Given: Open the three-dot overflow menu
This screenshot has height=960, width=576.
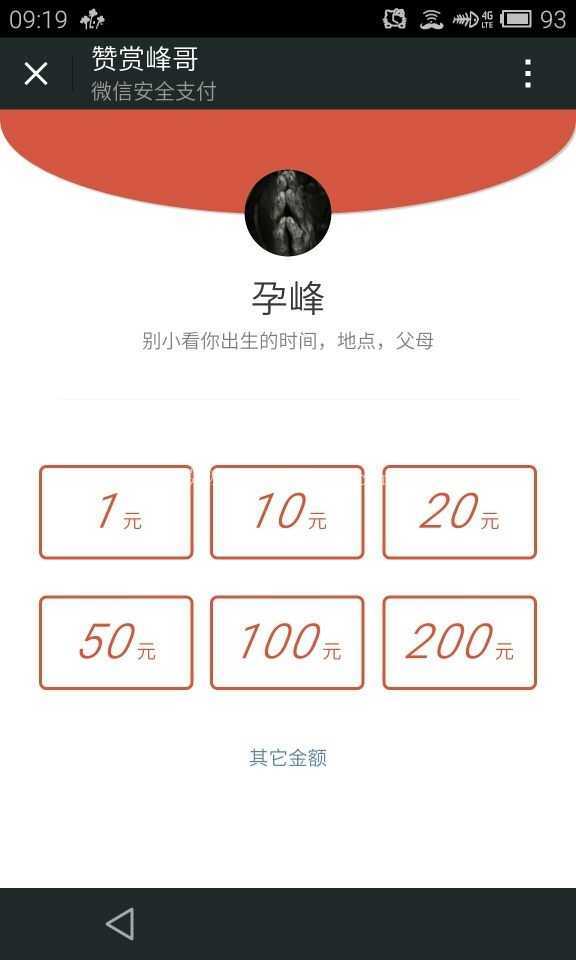Looking at the screenshot, I should tap(528, 74).
